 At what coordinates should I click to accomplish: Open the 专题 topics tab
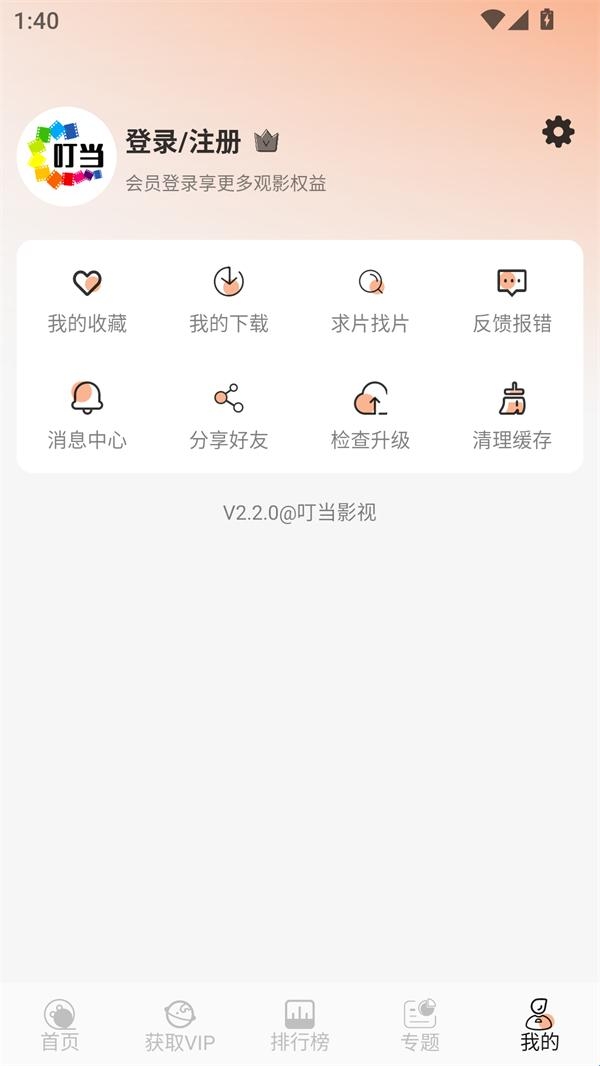tap(420, 1026)
